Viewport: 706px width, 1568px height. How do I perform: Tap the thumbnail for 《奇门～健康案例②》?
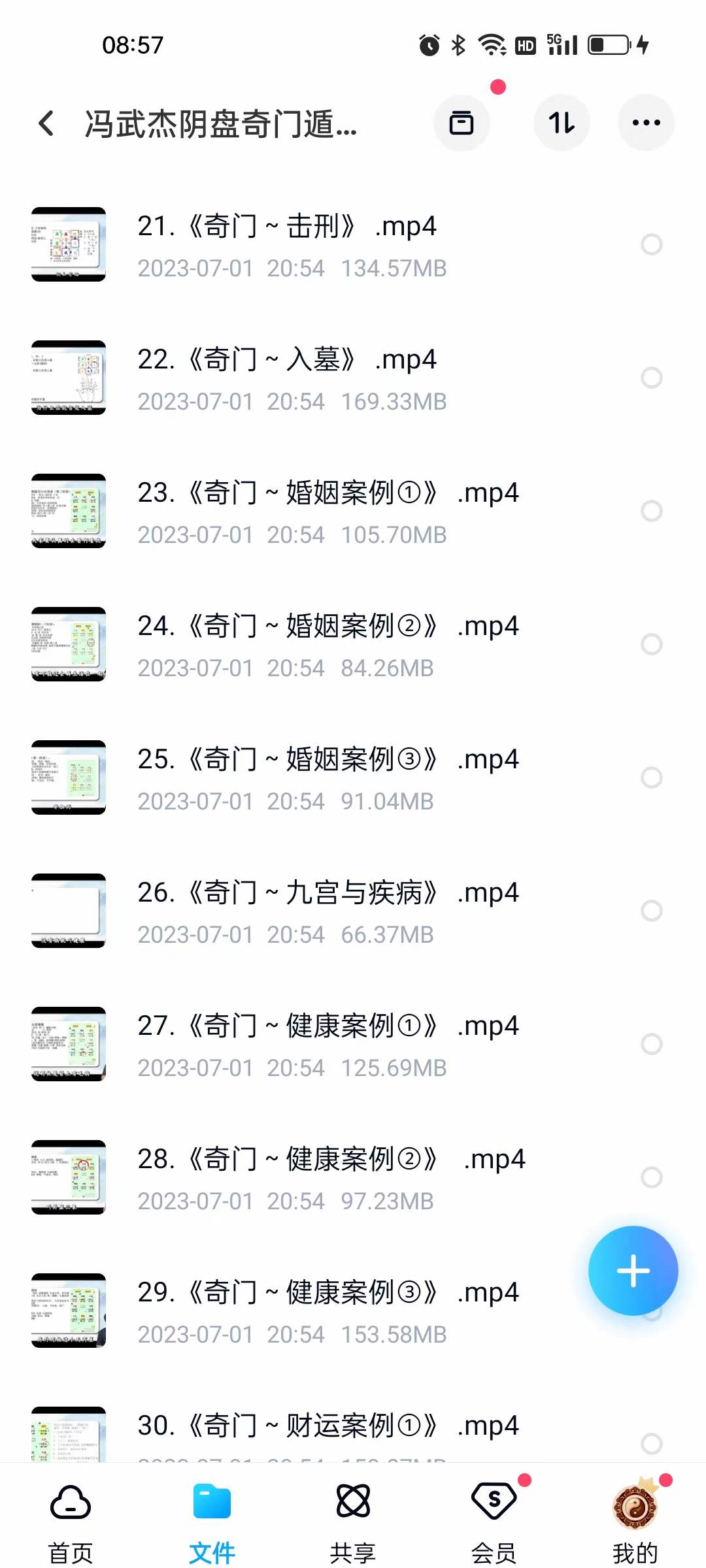pos(68,1178)
